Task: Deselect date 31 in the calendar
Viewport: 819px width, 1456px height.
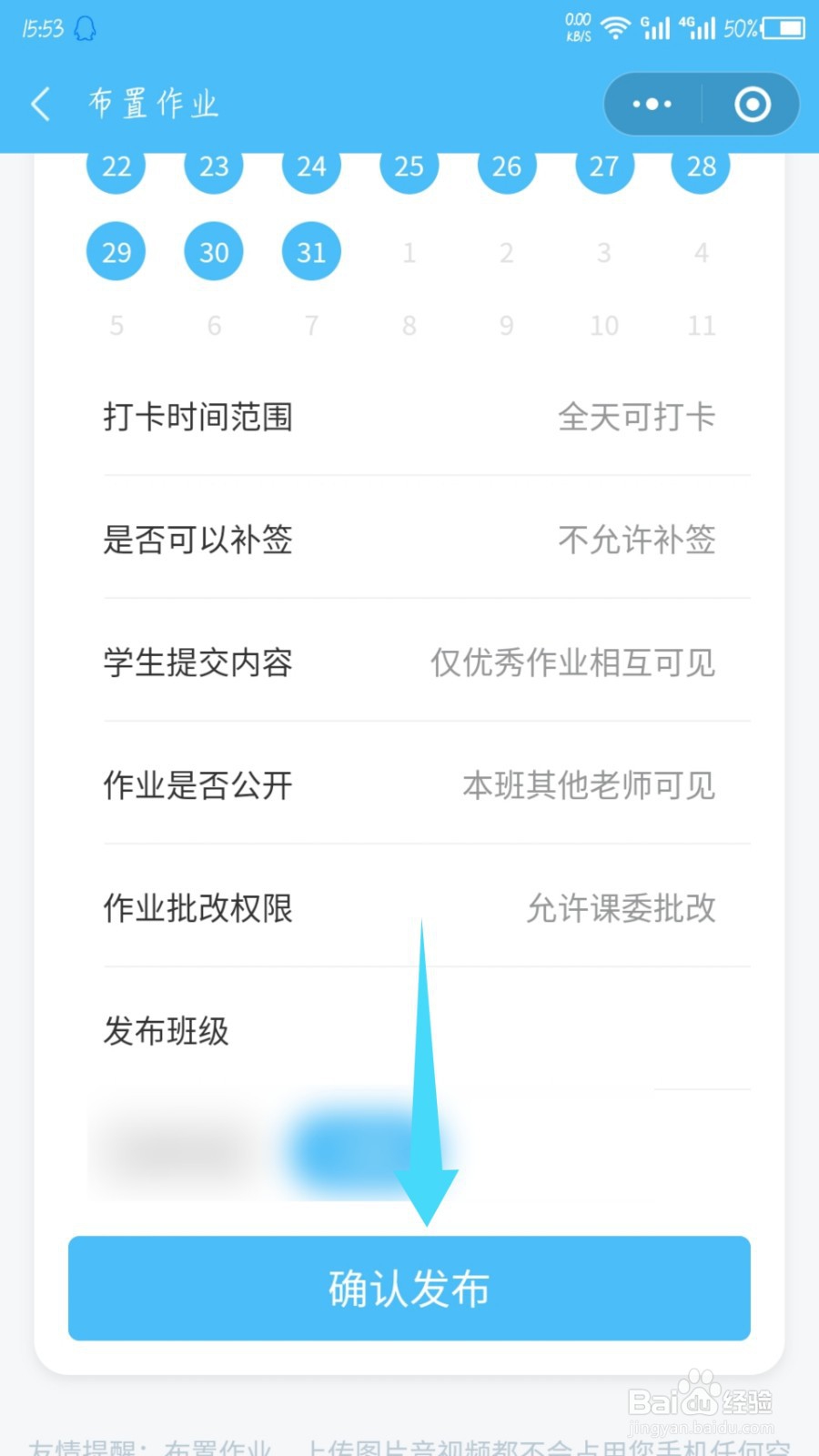Action: (x=311, y=251)
